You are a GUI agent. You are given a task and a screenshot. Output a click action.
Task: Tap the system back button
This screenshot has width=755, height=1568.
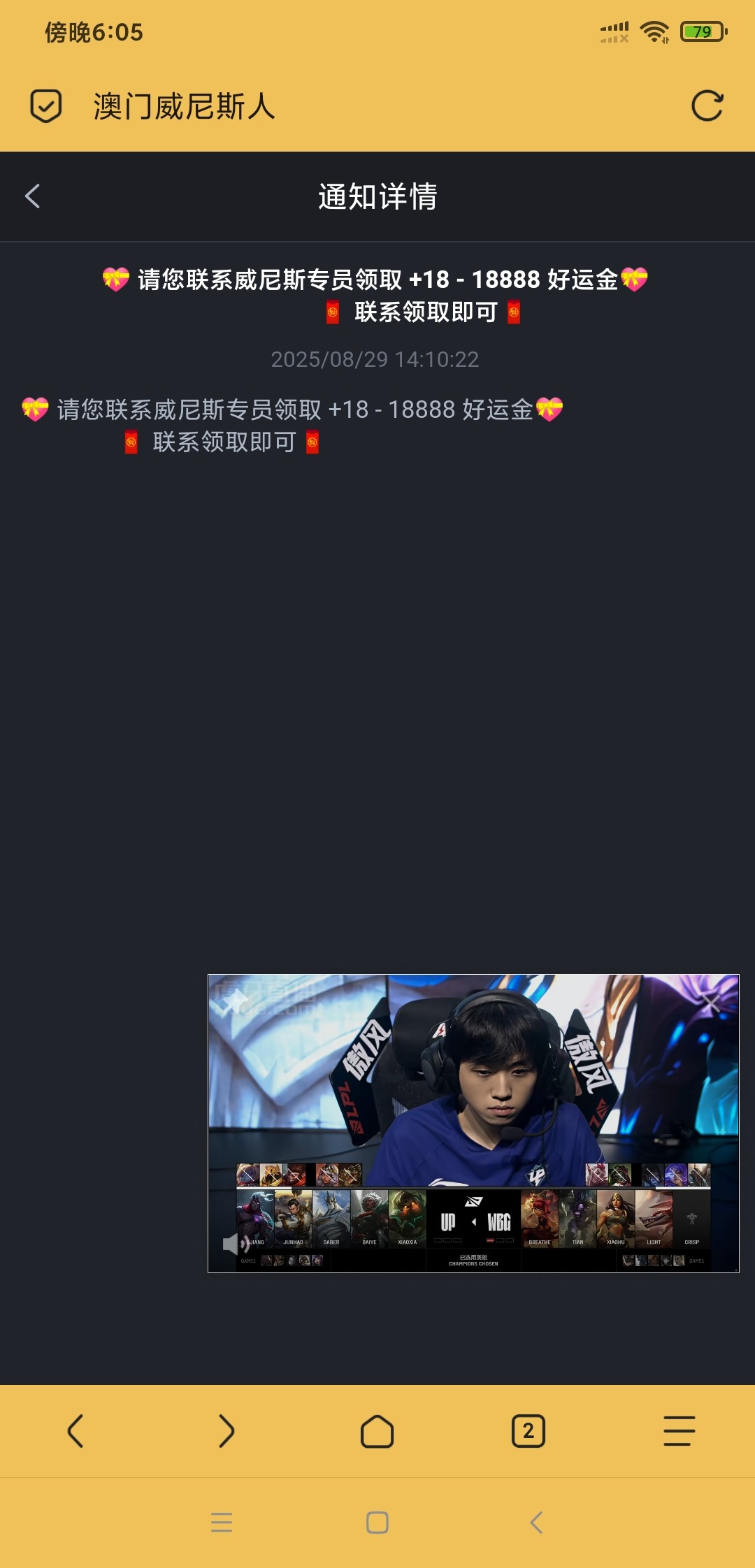(536, 1522)
